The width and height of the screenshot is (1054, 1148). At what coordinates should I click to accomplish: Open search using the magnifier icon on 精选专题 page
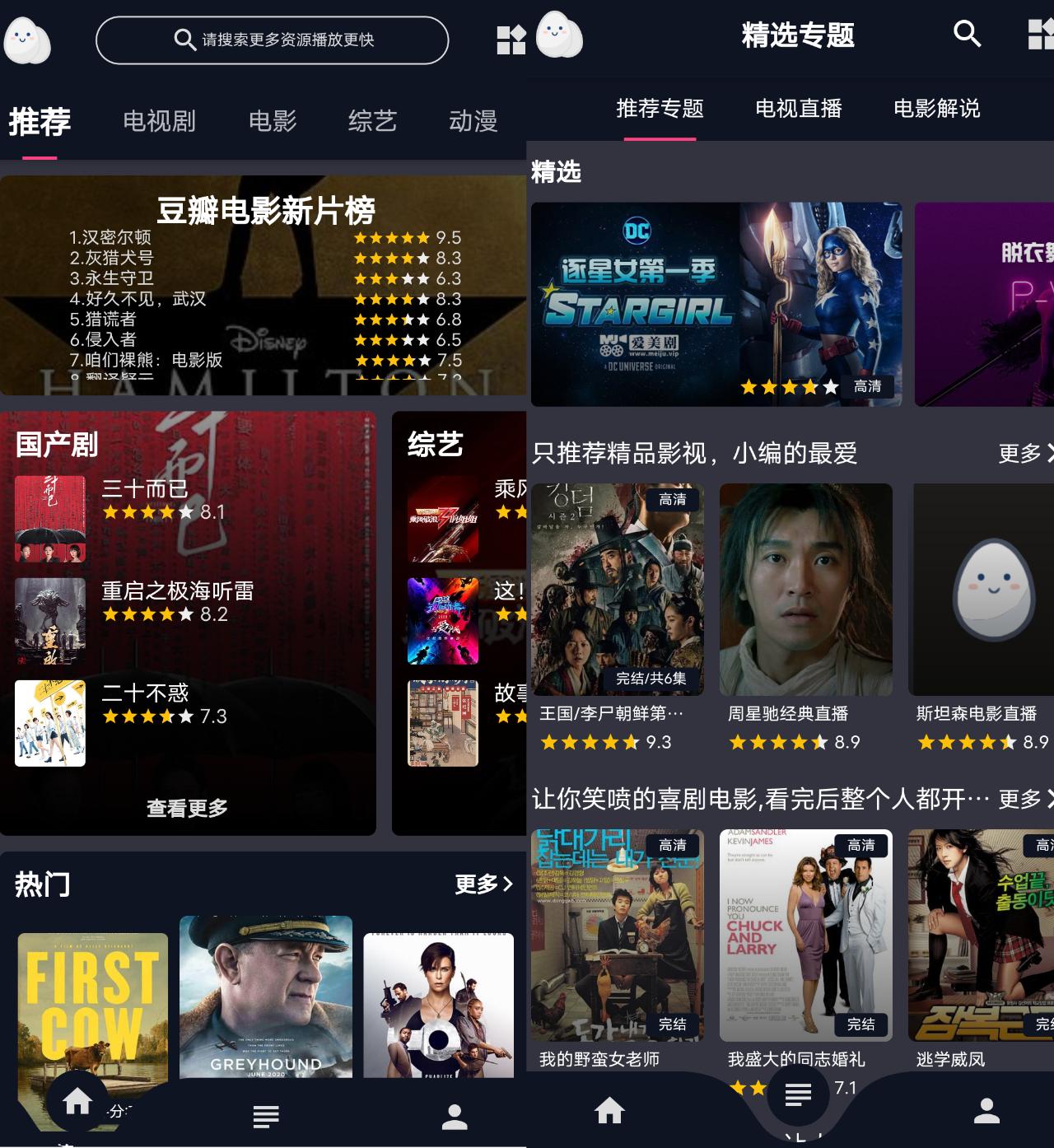(966, 35)
